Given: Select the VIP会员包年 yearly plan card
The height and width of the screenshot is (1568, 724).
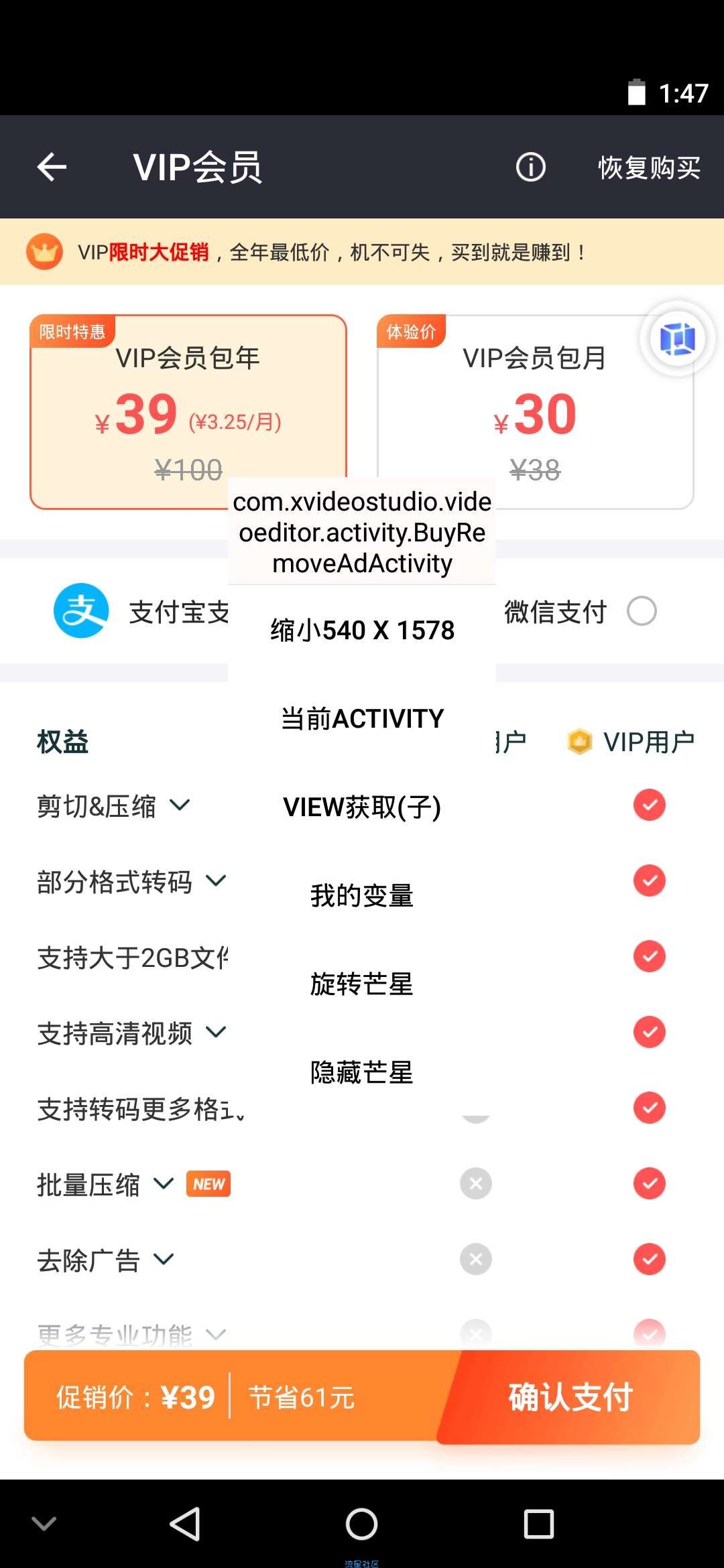Looking at the screenshot, I should (188, 411).
